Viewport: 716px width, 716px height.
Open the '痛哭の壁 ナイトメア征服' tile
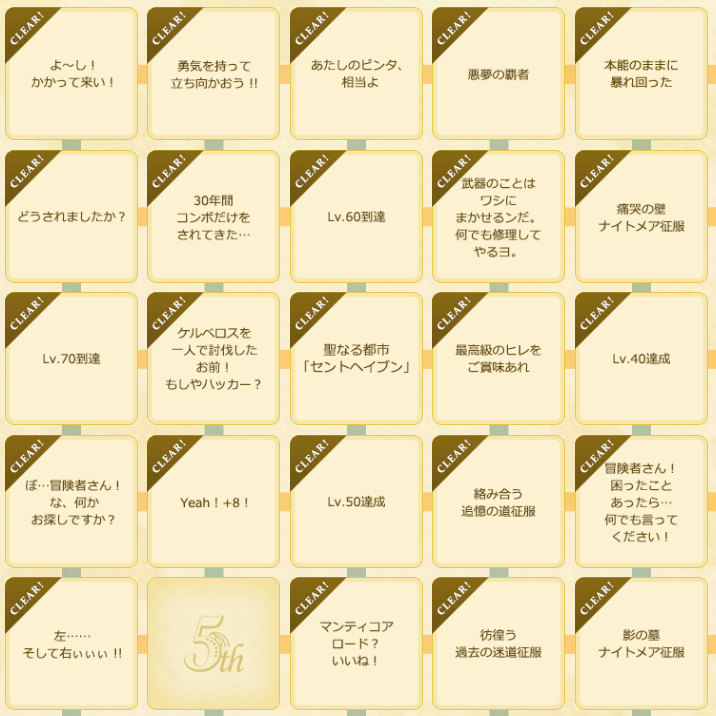[641, 216]
